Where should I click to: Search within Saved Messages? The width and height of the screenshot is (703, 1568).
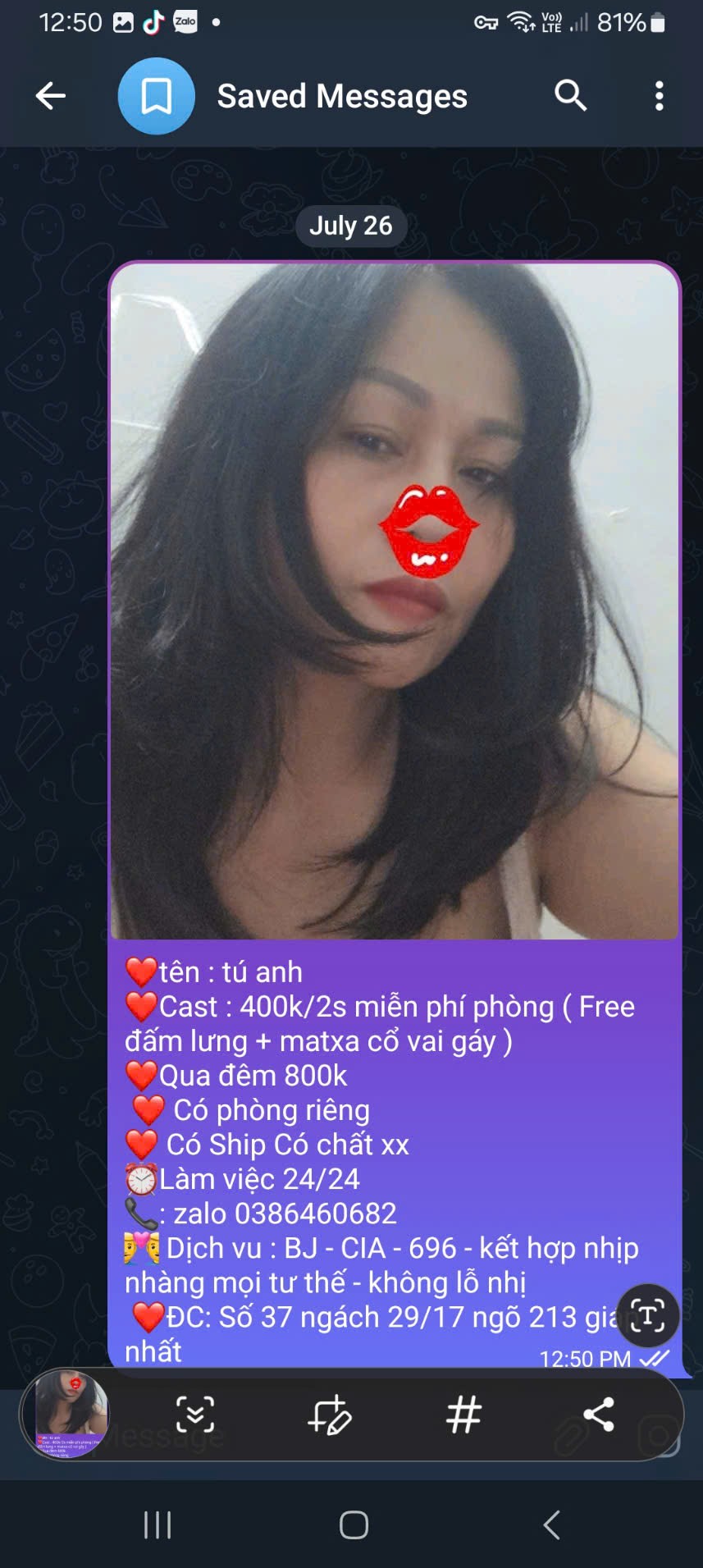click(570, 96)
